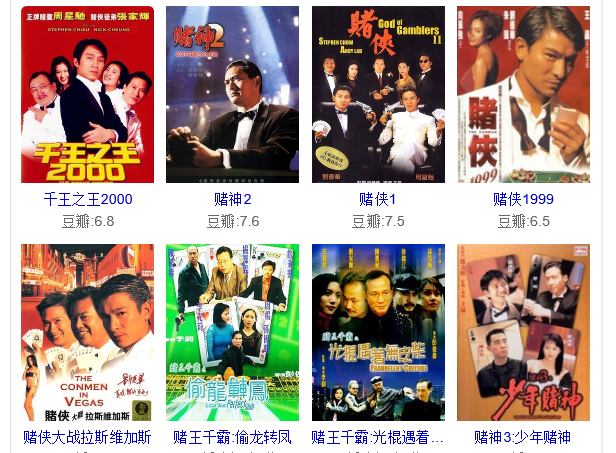
Task: Open the 赌王千霸:光棍遇着… poster
Action: pyautogui.click(x=378, y=332)
